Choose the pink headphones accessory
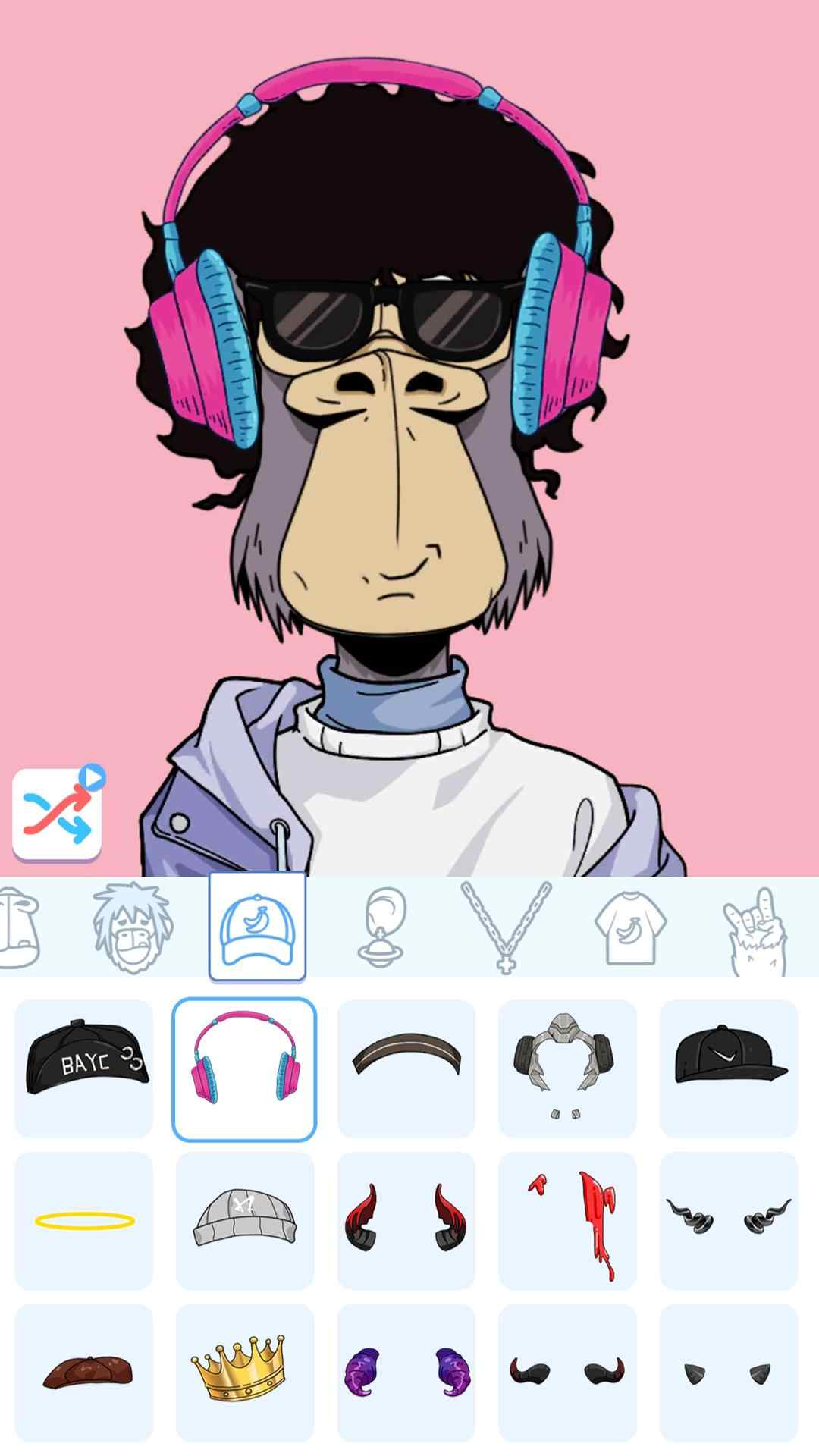The image size is (819, 1456). pyautogui.click(x=244, y=1068)
